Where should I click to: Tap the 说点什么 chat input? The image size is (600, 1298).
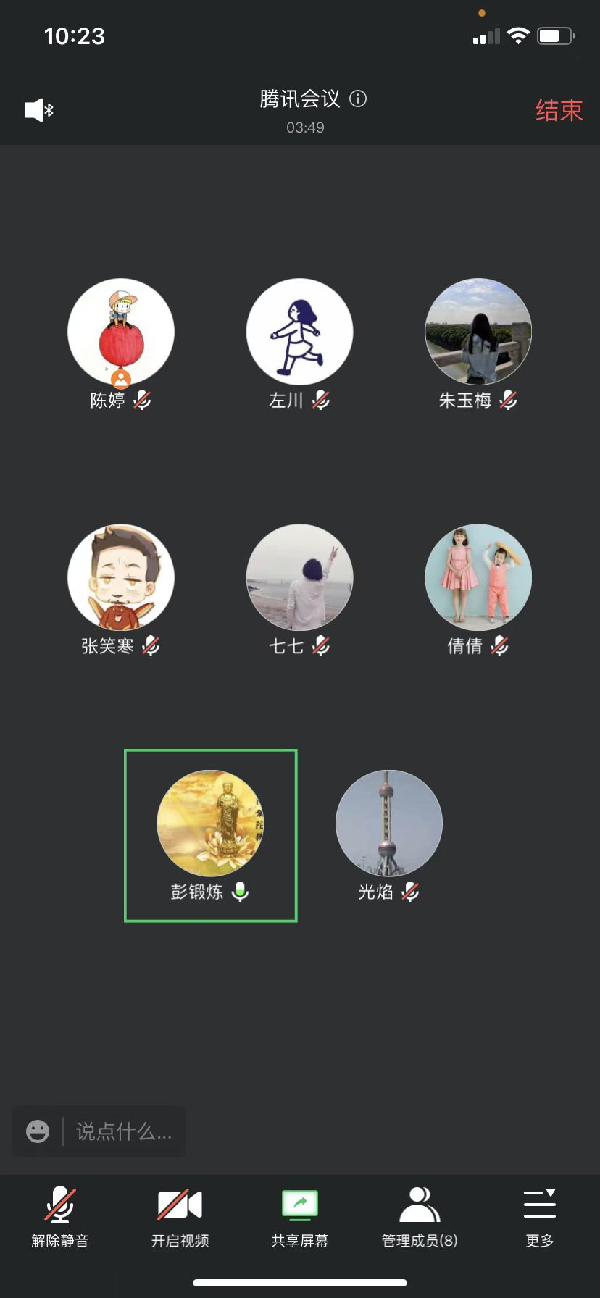[x=124, y=1131]
